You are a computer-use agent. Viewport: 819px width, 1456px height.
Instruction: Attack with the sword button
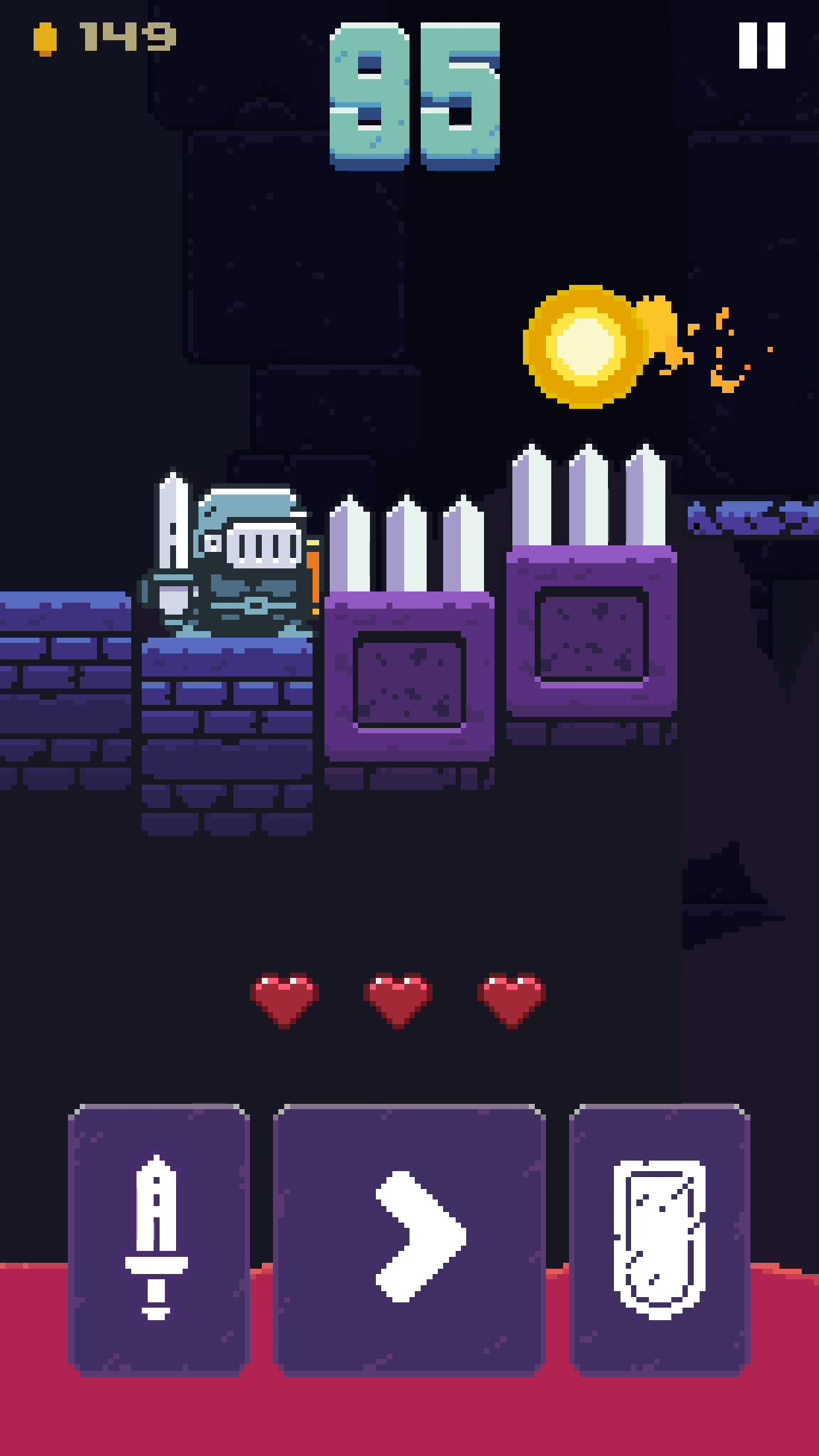coord(158,1240)
